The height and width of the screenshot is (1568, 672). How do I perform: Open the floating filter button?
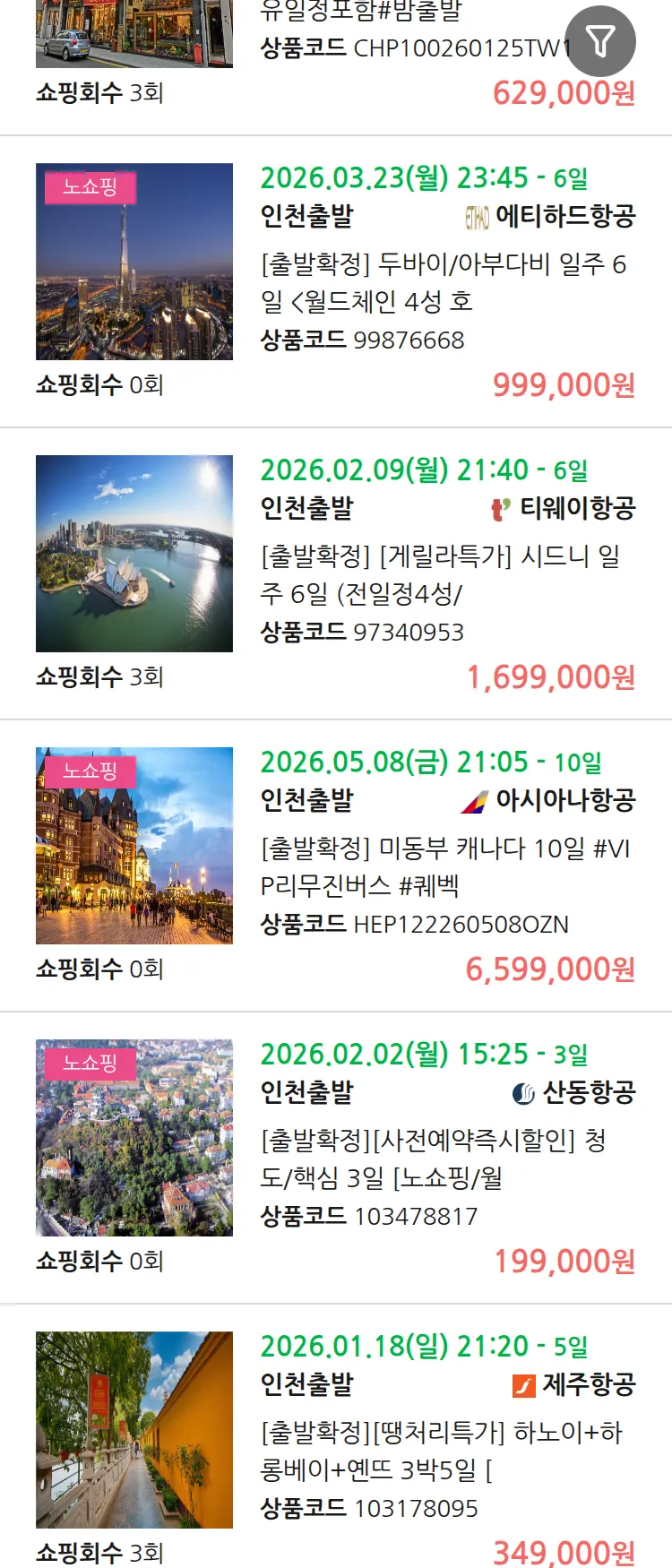pyautogui.click(x=600, y=41)
